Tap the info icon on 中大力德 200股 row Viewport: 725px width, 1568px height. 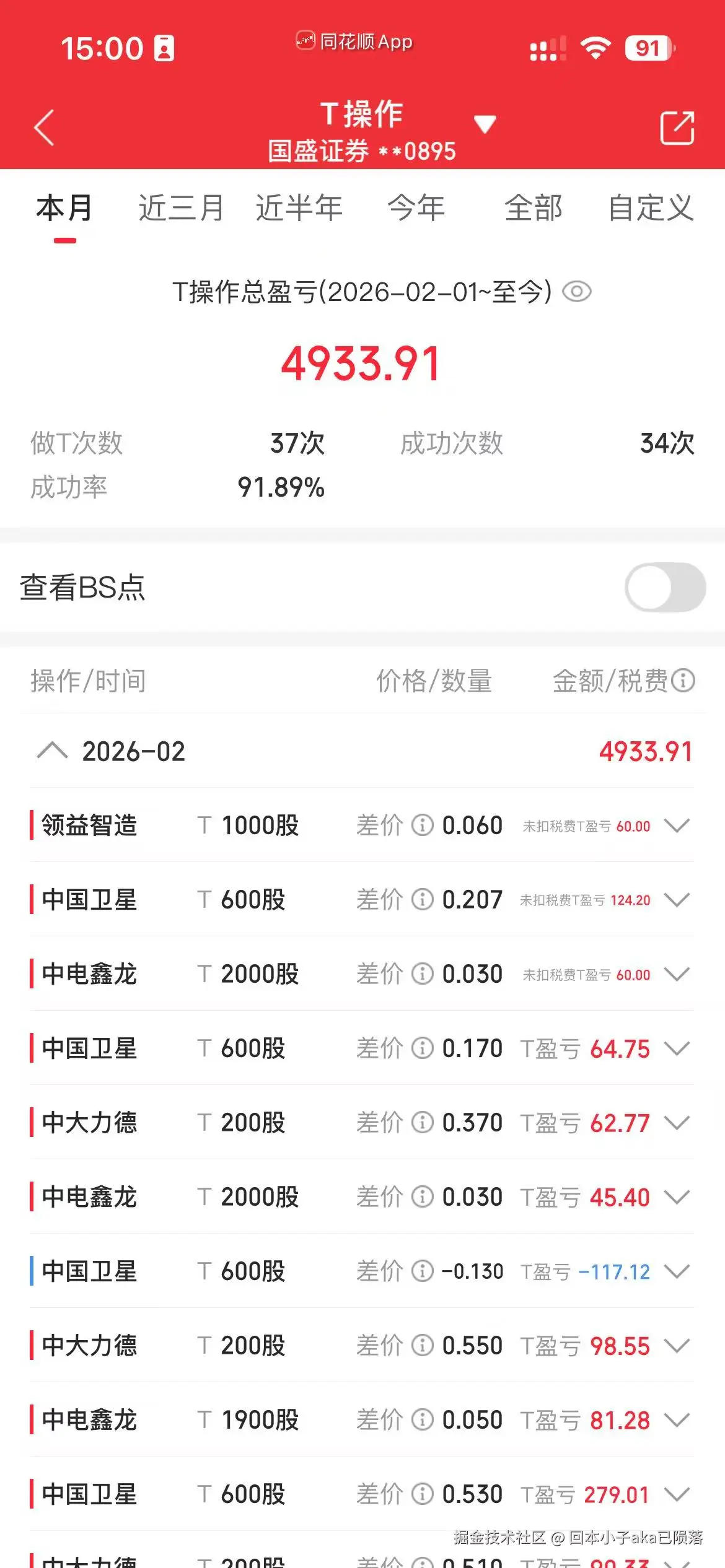click(423, 1123)
